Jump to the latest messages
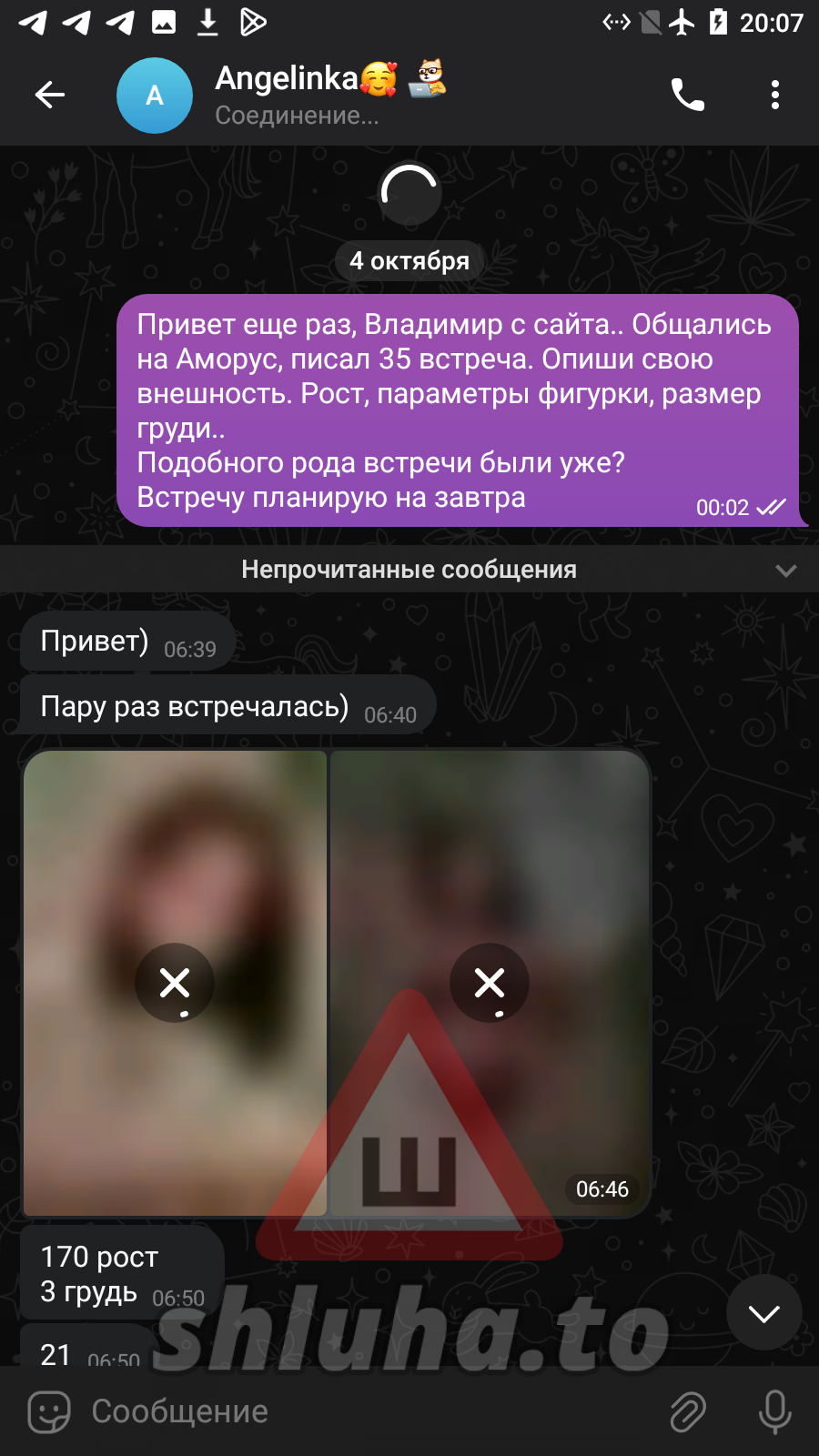Image resolution: width=819 pixels, height=1456 pixels. (763, 1312)
